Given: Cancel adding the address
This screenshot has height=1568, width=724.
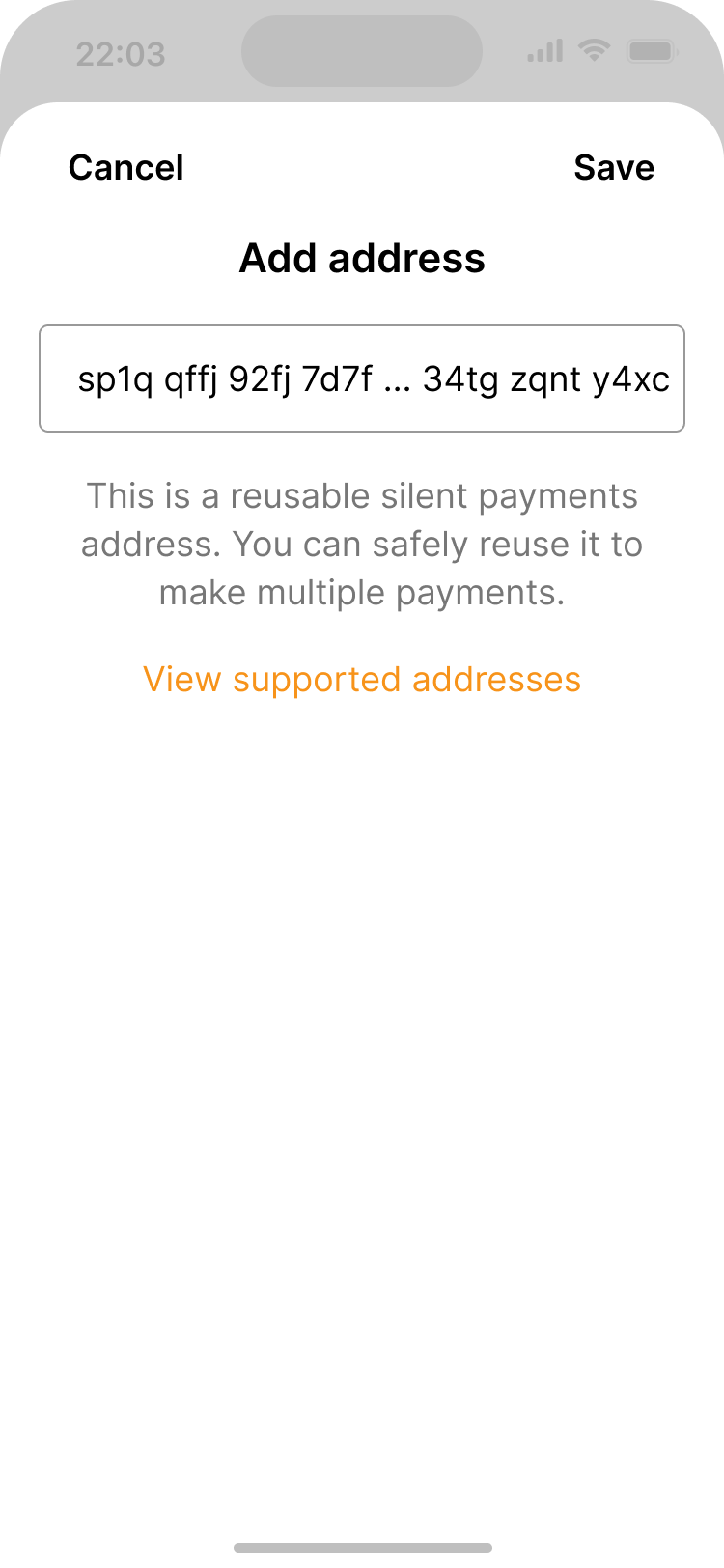Looking at the screenshot, I should [x=125, y=168].
